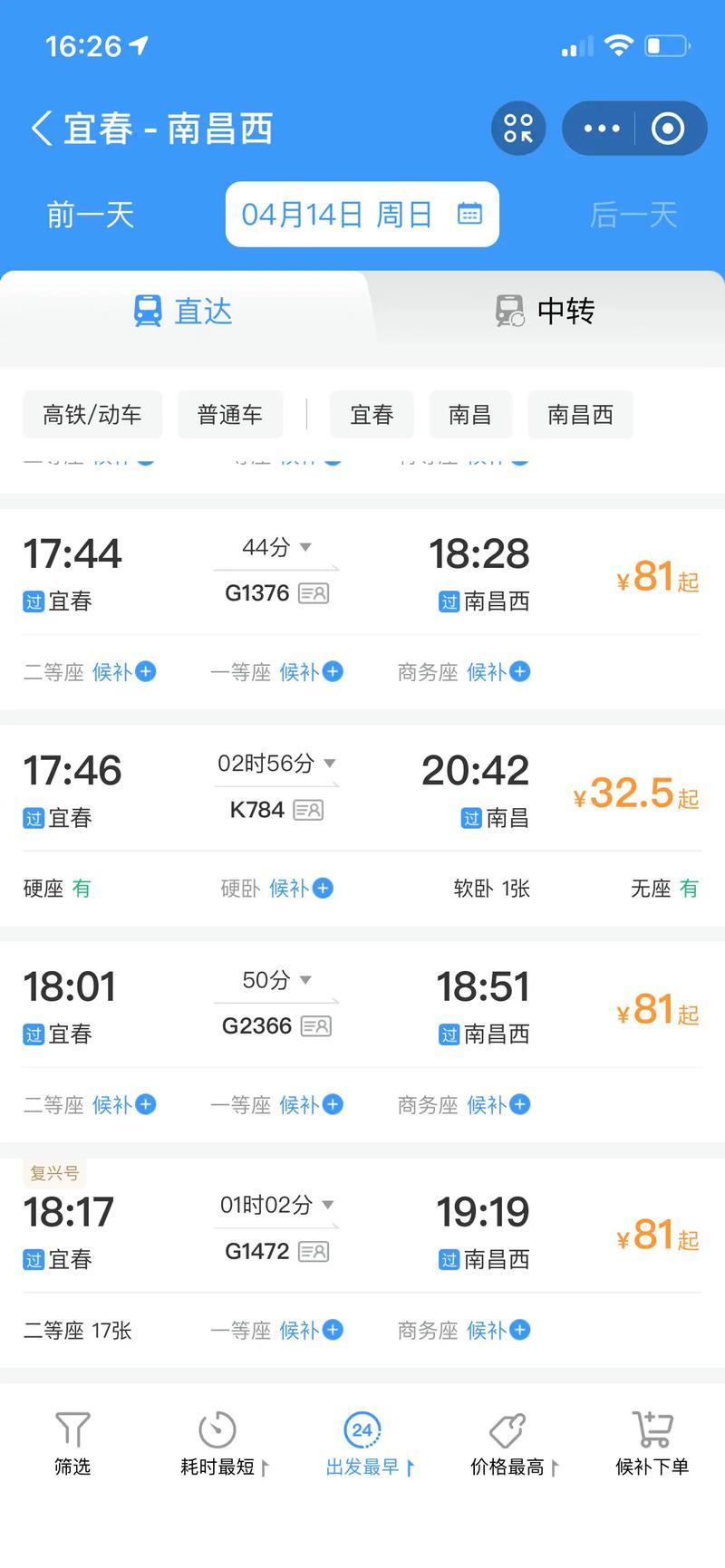The height and width of the screenshot is (1568, 725).
Task: View seat details icon next to G1376
Action: (x=314, y=593)
